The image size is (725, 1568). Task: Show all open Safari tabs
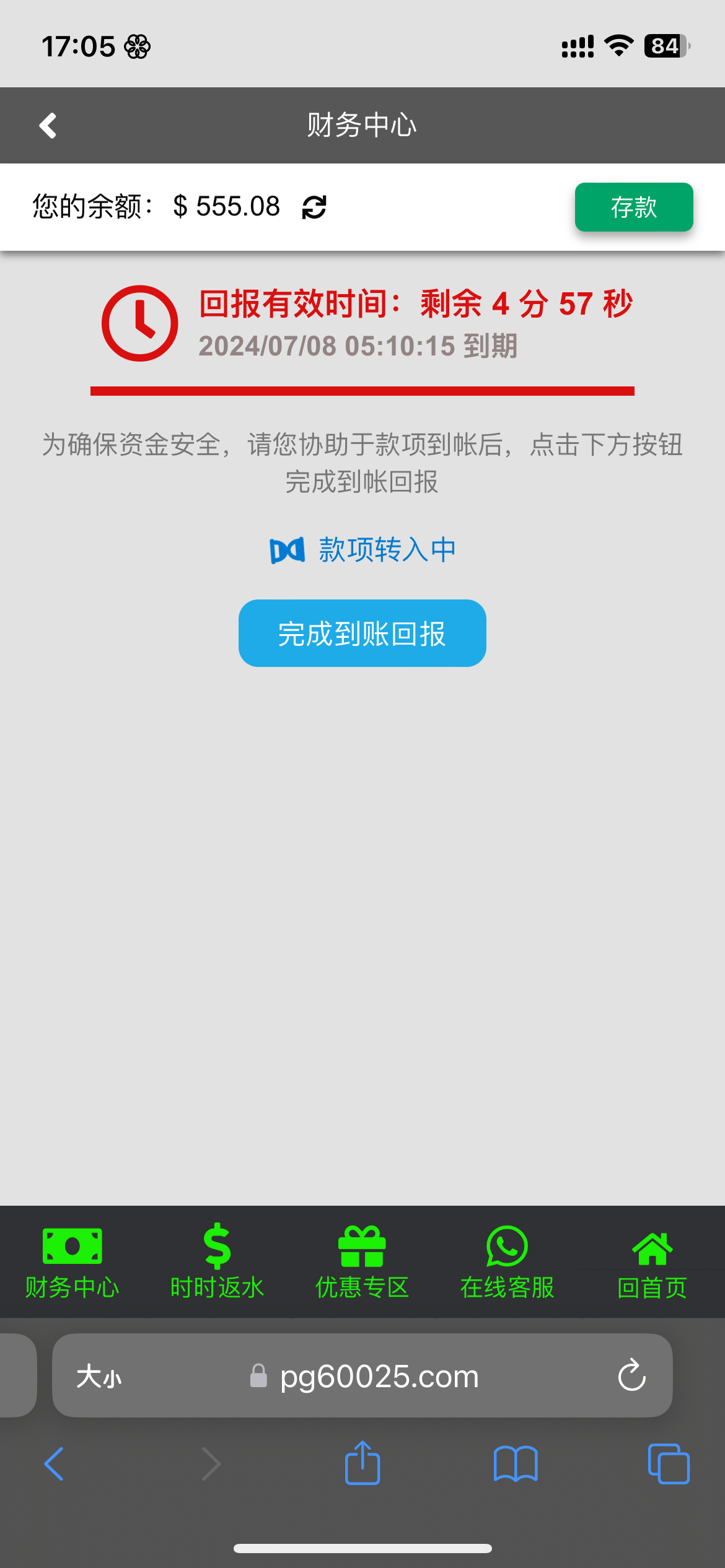coord(669,1464)
